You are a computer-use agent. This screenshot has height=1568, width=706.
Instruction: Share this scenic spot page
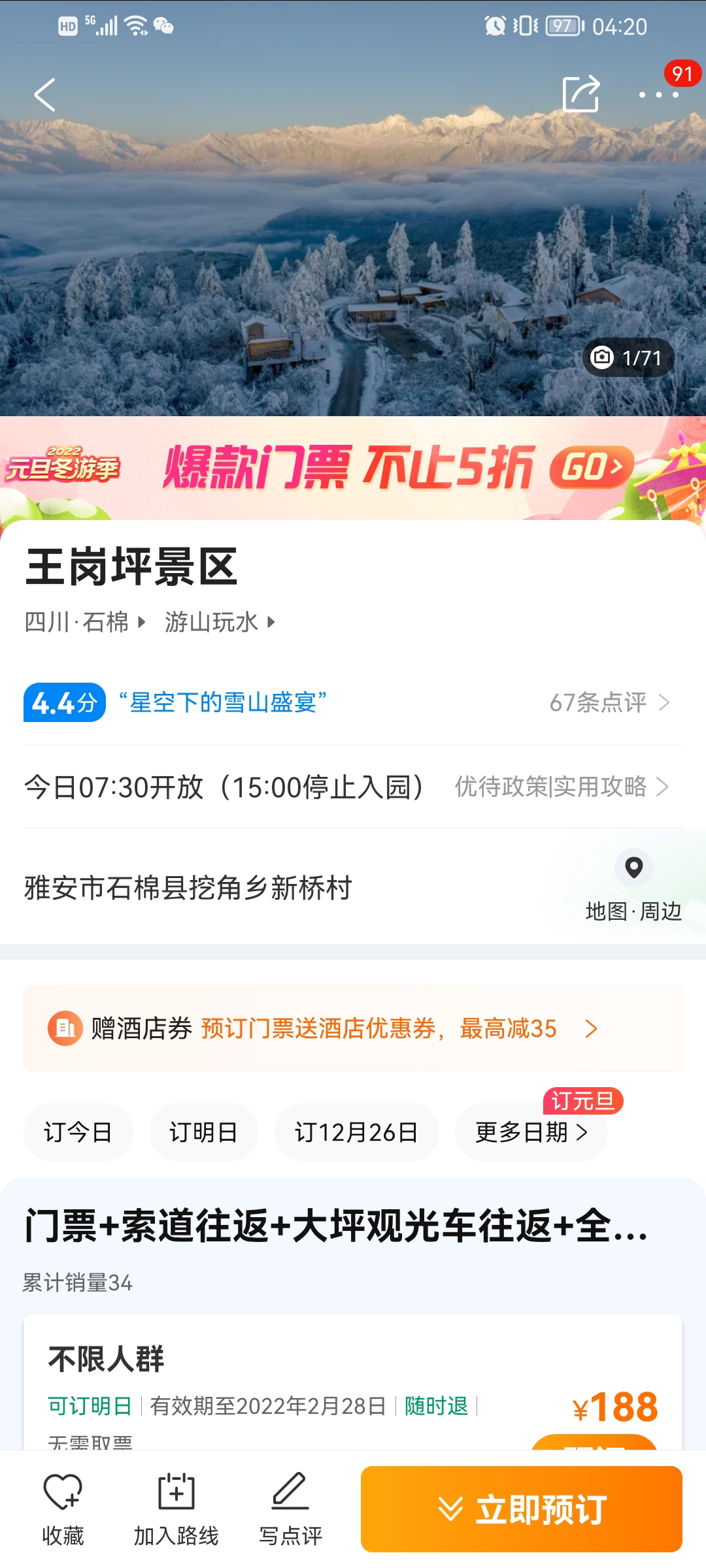click(x=580, y=94)
